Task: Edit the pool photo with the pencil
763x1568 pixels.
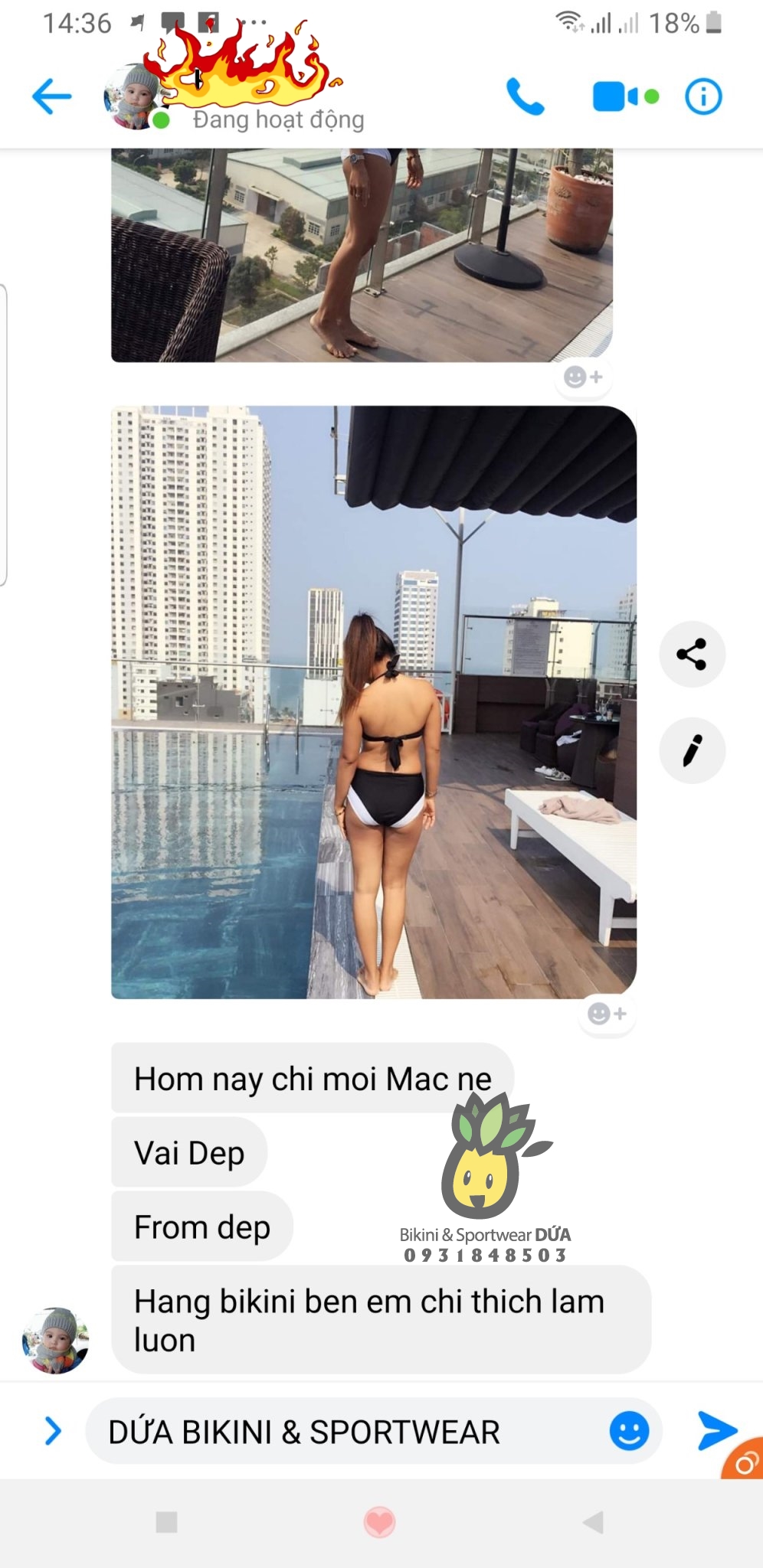Action: tap(692, 750)
